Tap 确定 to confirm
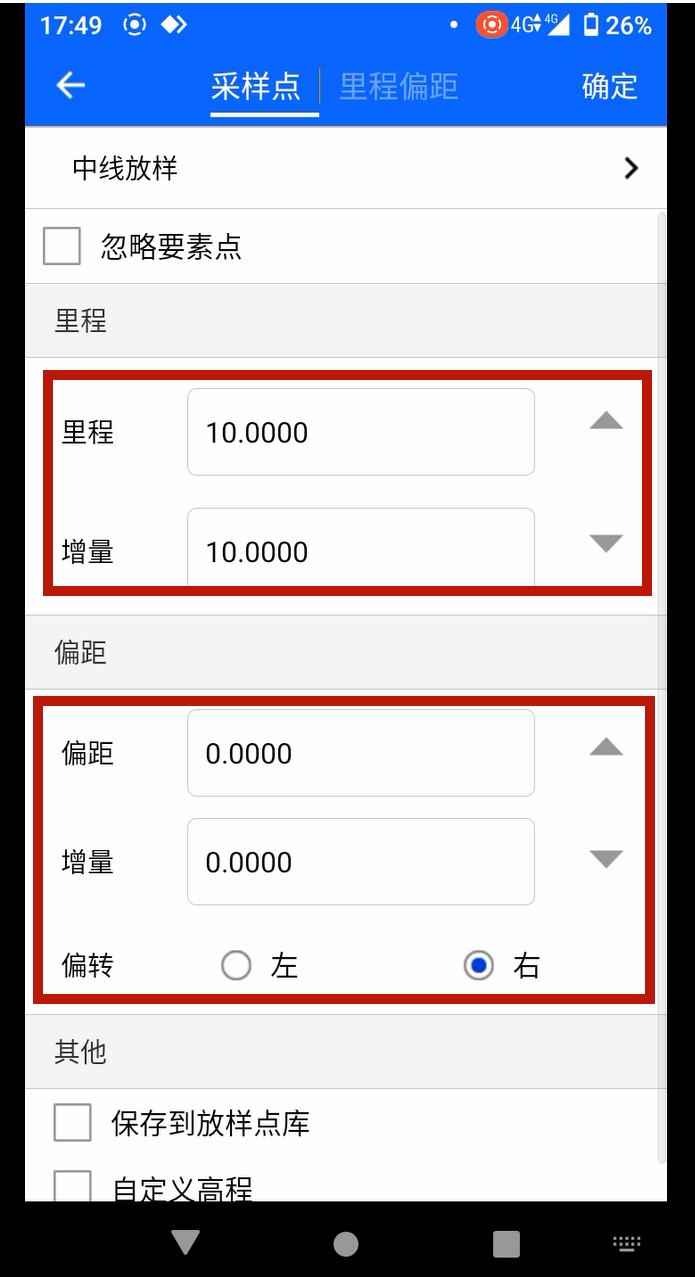This screenshot has width=695, height=1277. click(609, 86)
